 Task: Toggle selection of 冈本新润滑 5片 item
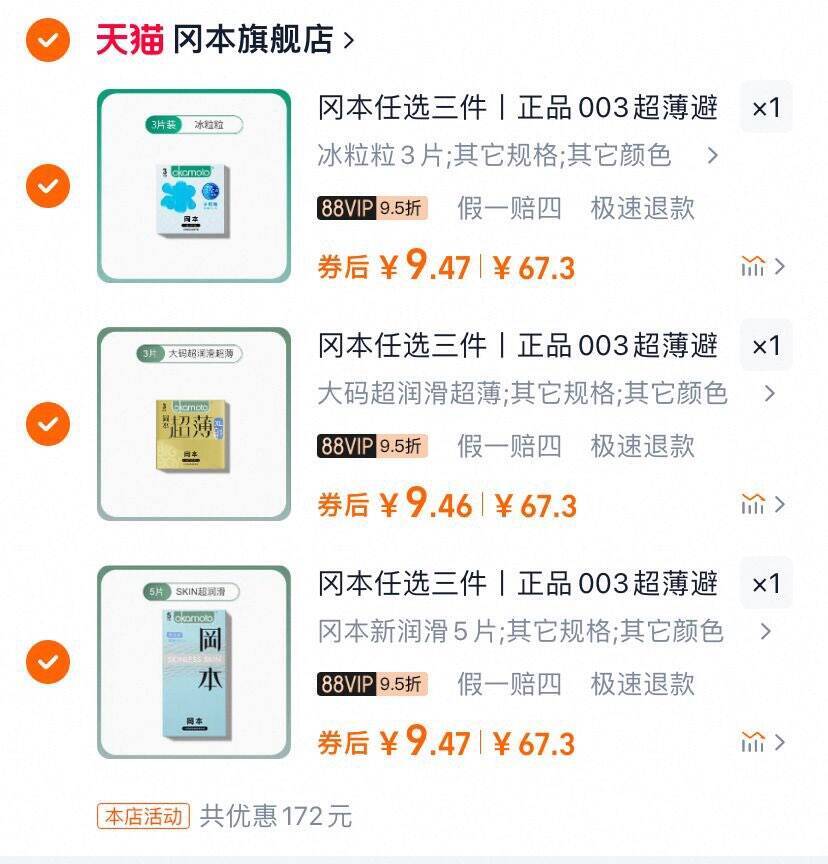(x=48, y=662)
